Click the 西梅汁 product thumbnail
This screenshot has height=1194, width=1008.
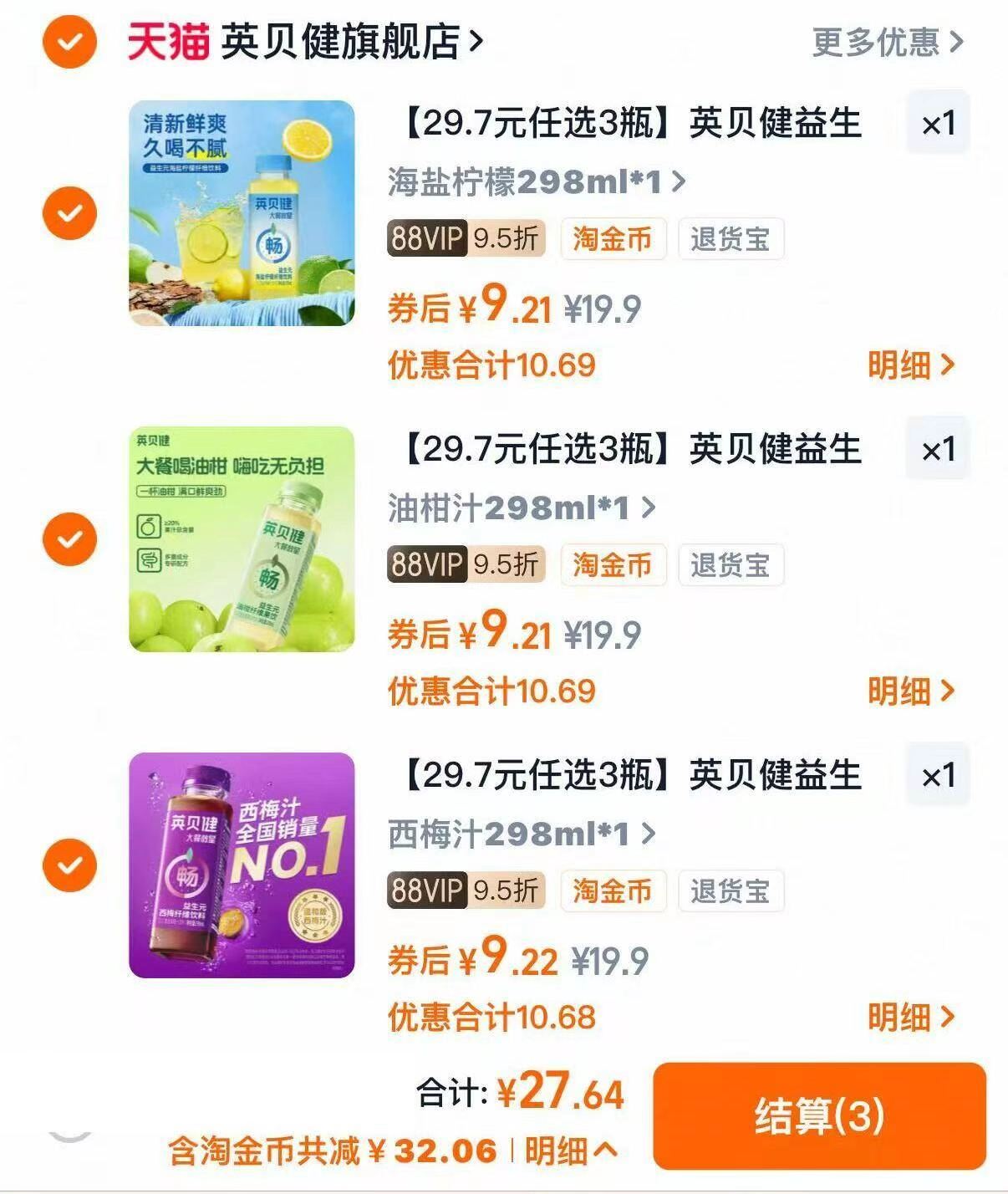click(242, 867)
